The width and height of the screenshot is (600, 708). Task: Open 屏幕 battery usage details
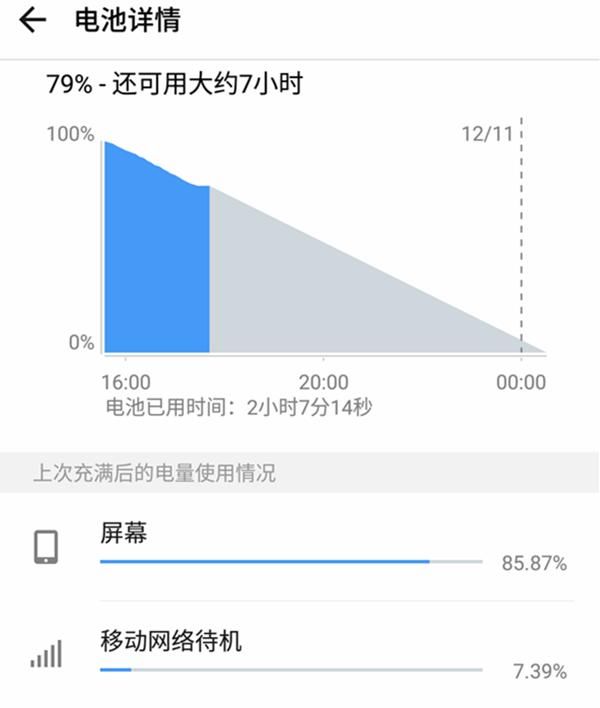(x=300, y=546)
